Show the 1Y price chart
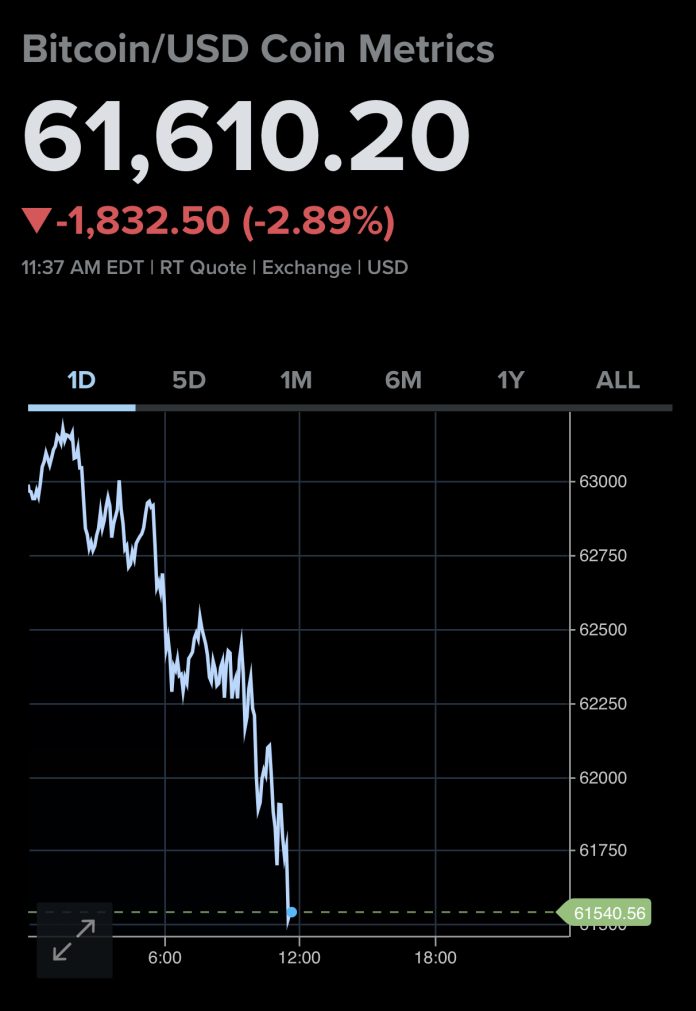Image resolution: width=696 pixels, height=1011 pixels. [510, 381]
